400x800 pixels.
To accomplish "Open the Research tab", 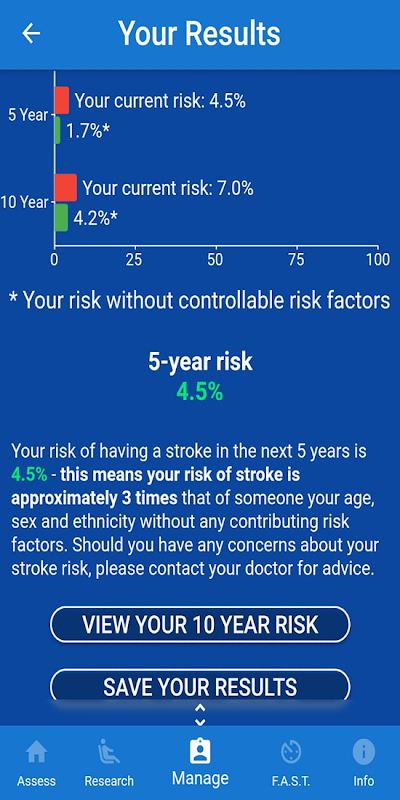I will (109, 763).
